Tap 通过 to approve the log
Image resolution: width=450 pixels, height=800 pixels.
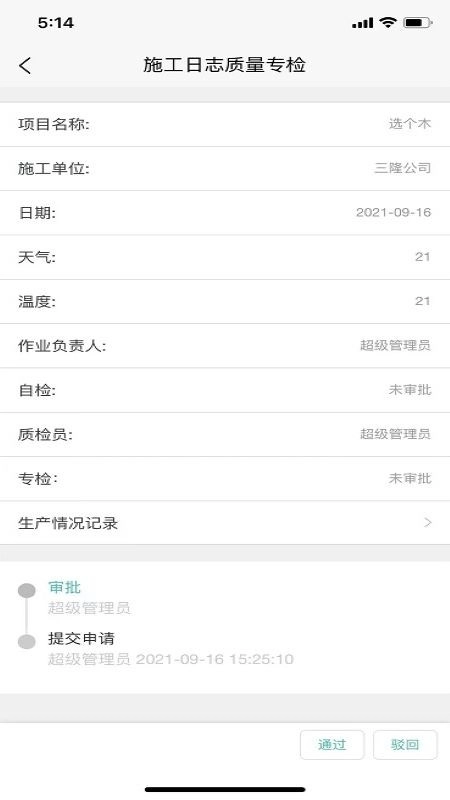click(332, 745)
